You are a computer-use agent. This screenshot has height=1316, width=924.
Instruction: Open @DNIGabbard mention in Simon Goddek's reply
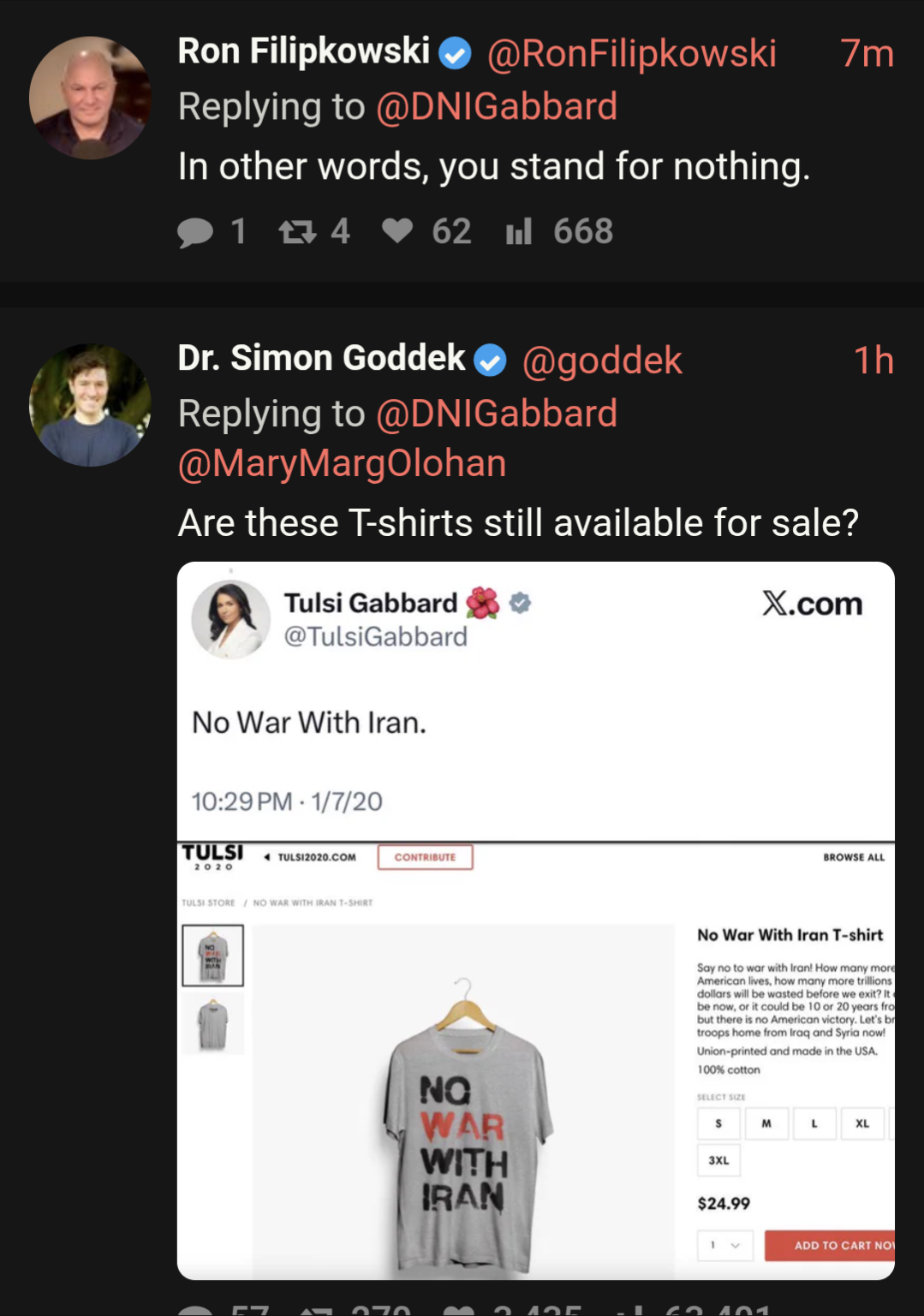pyautogui.click(x=497, y=414)
